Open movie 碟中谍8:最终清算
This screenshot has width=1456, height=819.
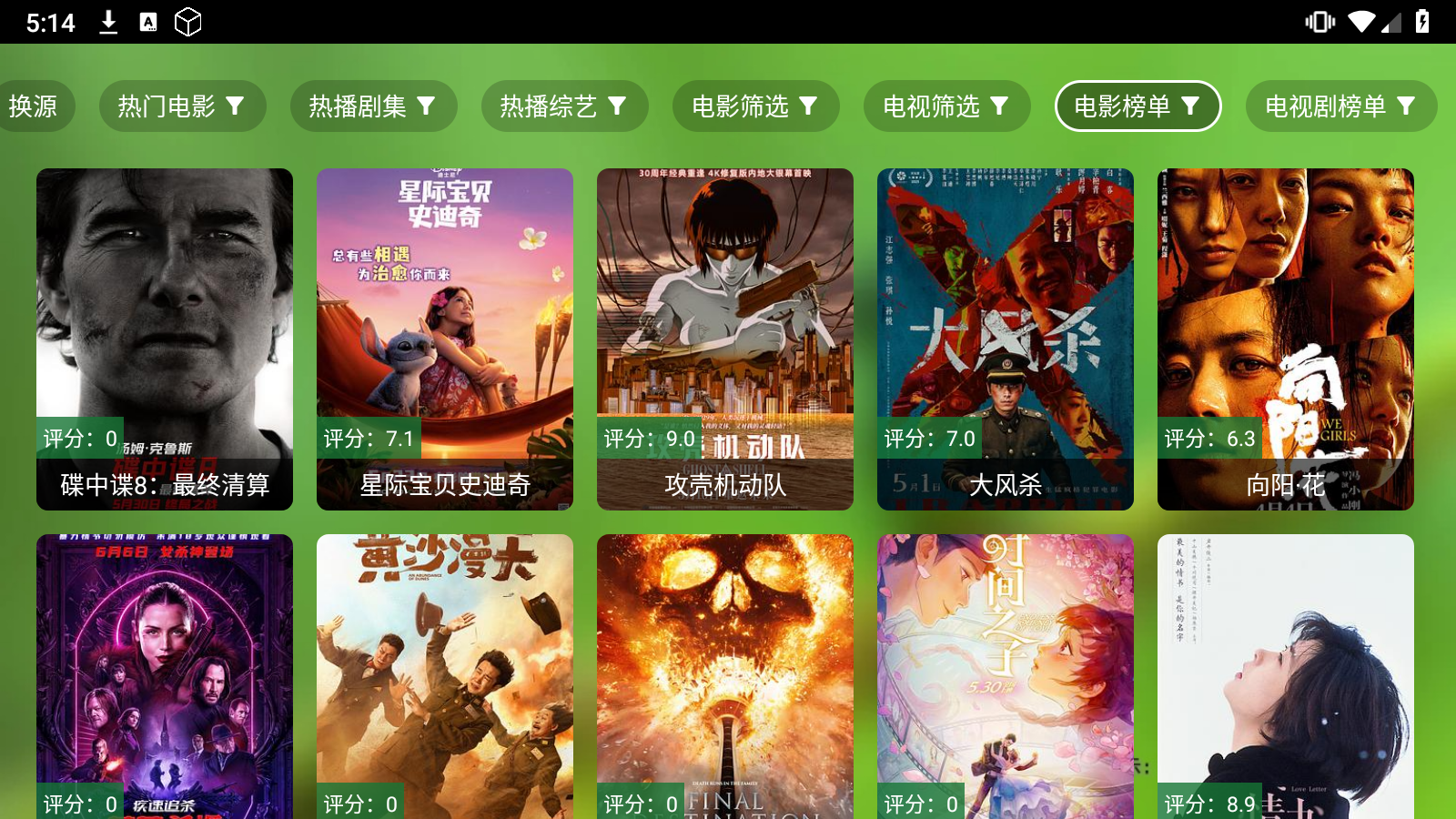(165, 339)
